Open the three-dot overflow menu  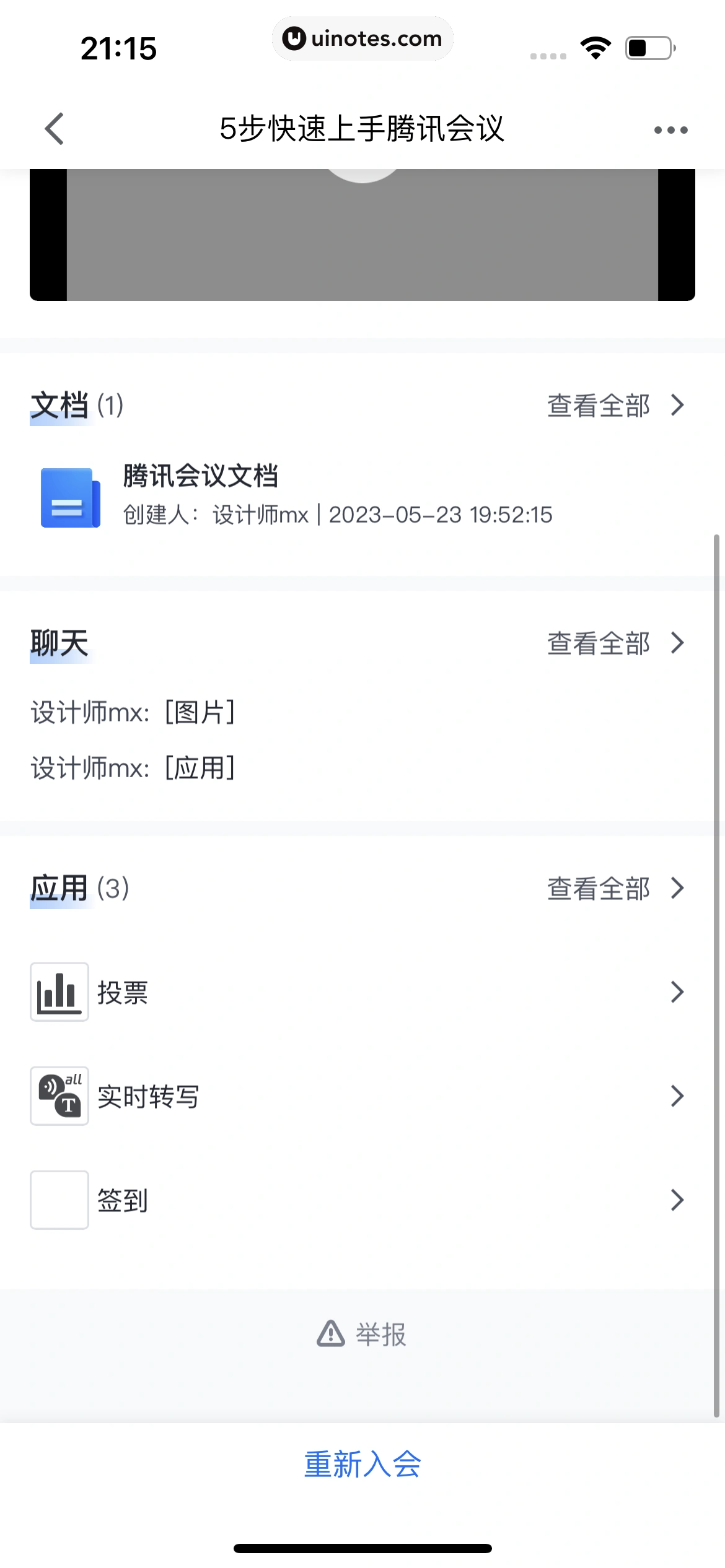pos(670,130)
